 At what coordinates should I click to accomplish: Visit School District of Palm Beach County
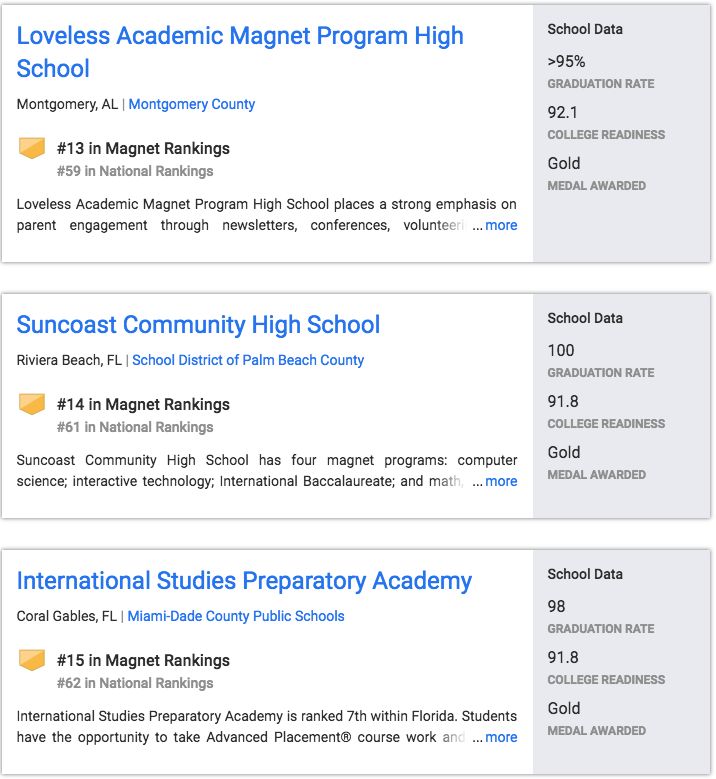pos(248,360)
